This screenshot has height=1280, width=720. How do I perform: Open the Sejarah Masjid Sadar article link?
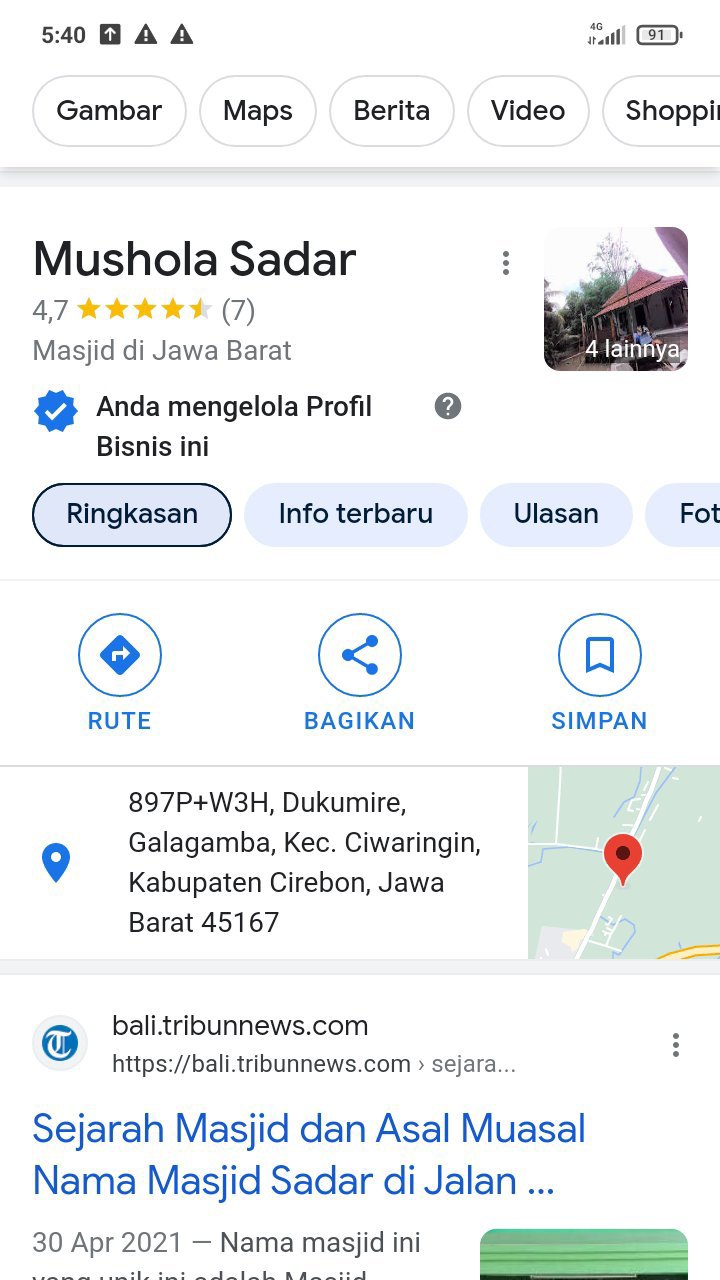tap(308, 1154)
